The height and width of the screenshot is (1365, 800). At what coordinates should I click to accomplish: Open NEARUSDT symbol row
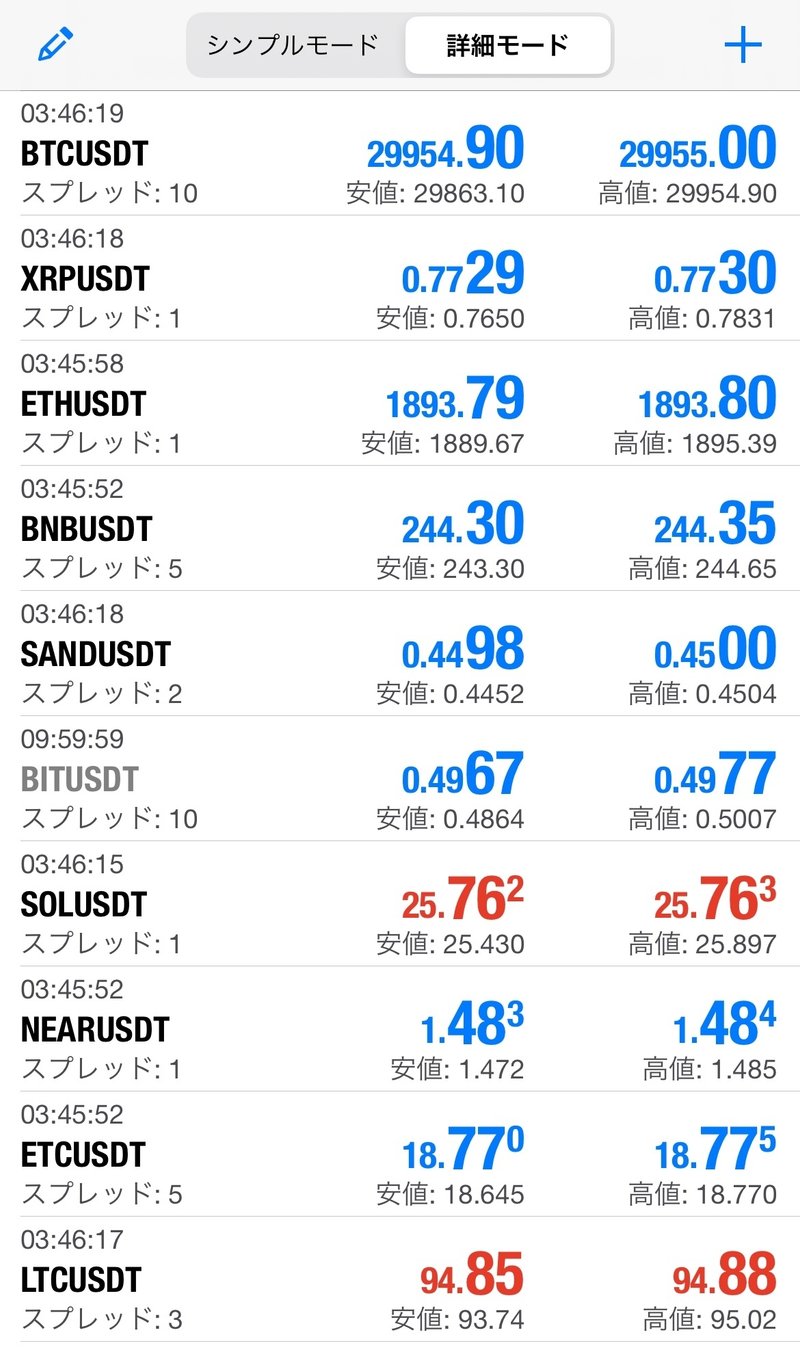click(x=400, y=1028)
